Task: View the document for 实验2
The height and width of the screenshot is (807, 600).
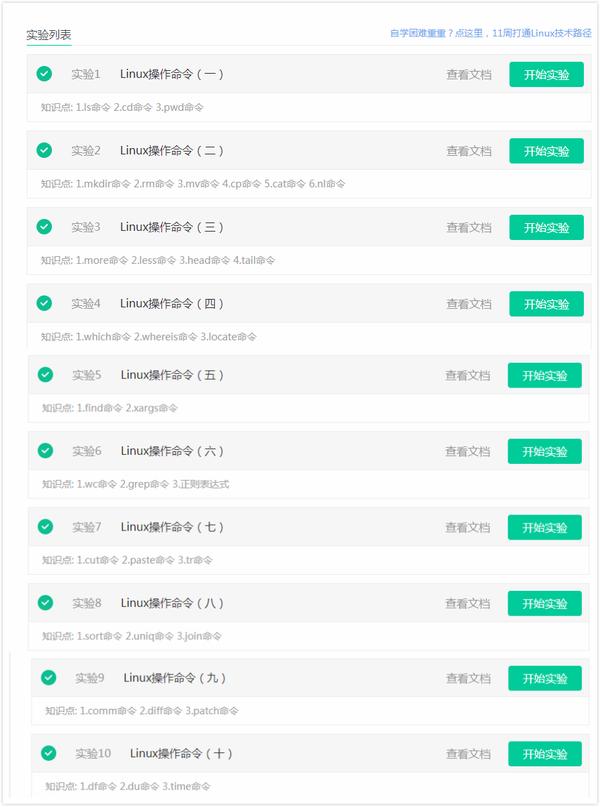Action: click(468, 151)
